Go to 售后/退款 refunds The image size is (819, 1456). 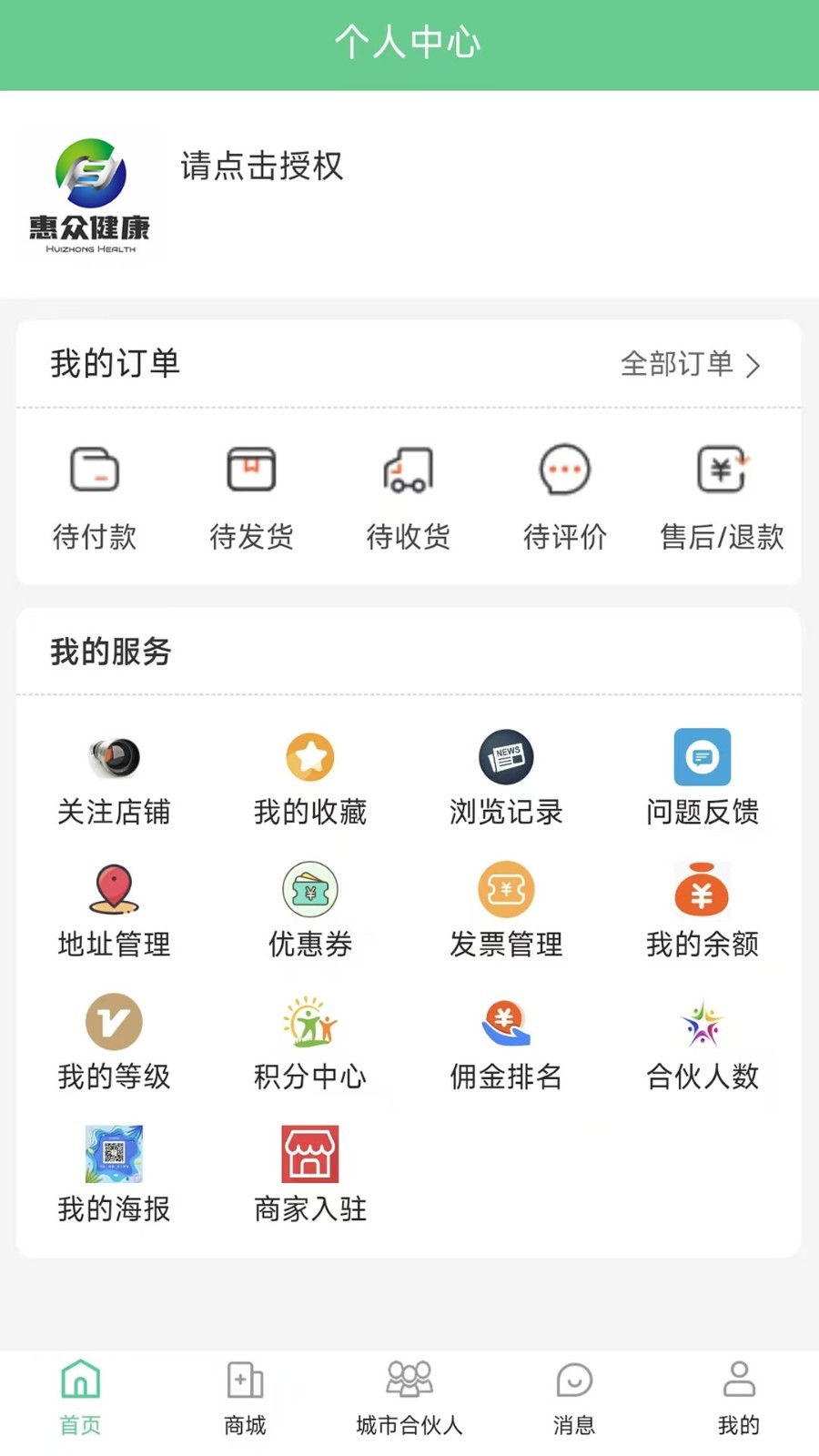722,497
